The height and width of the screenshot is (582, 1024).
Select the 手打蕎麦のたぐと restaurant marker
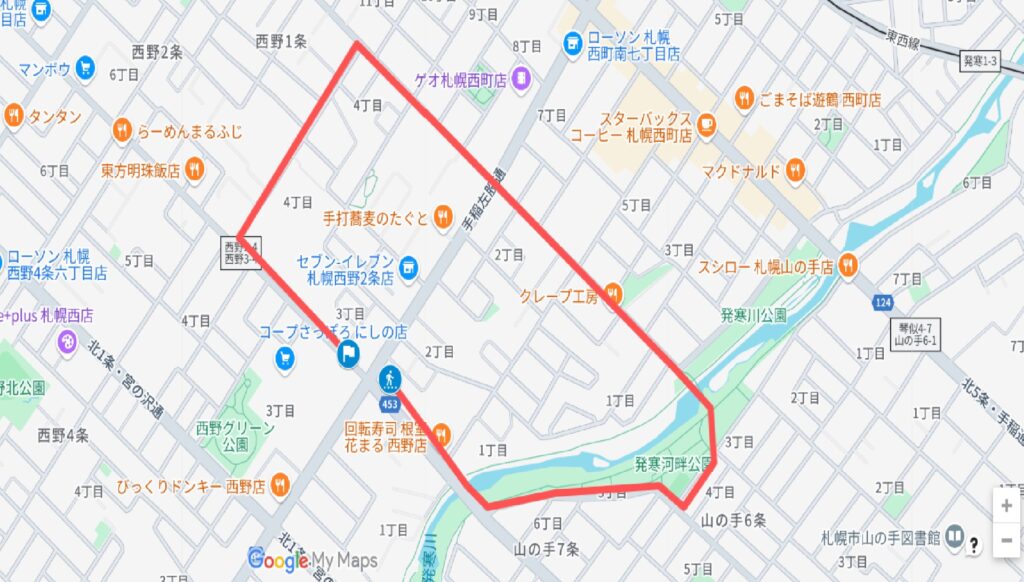point(445,217)
